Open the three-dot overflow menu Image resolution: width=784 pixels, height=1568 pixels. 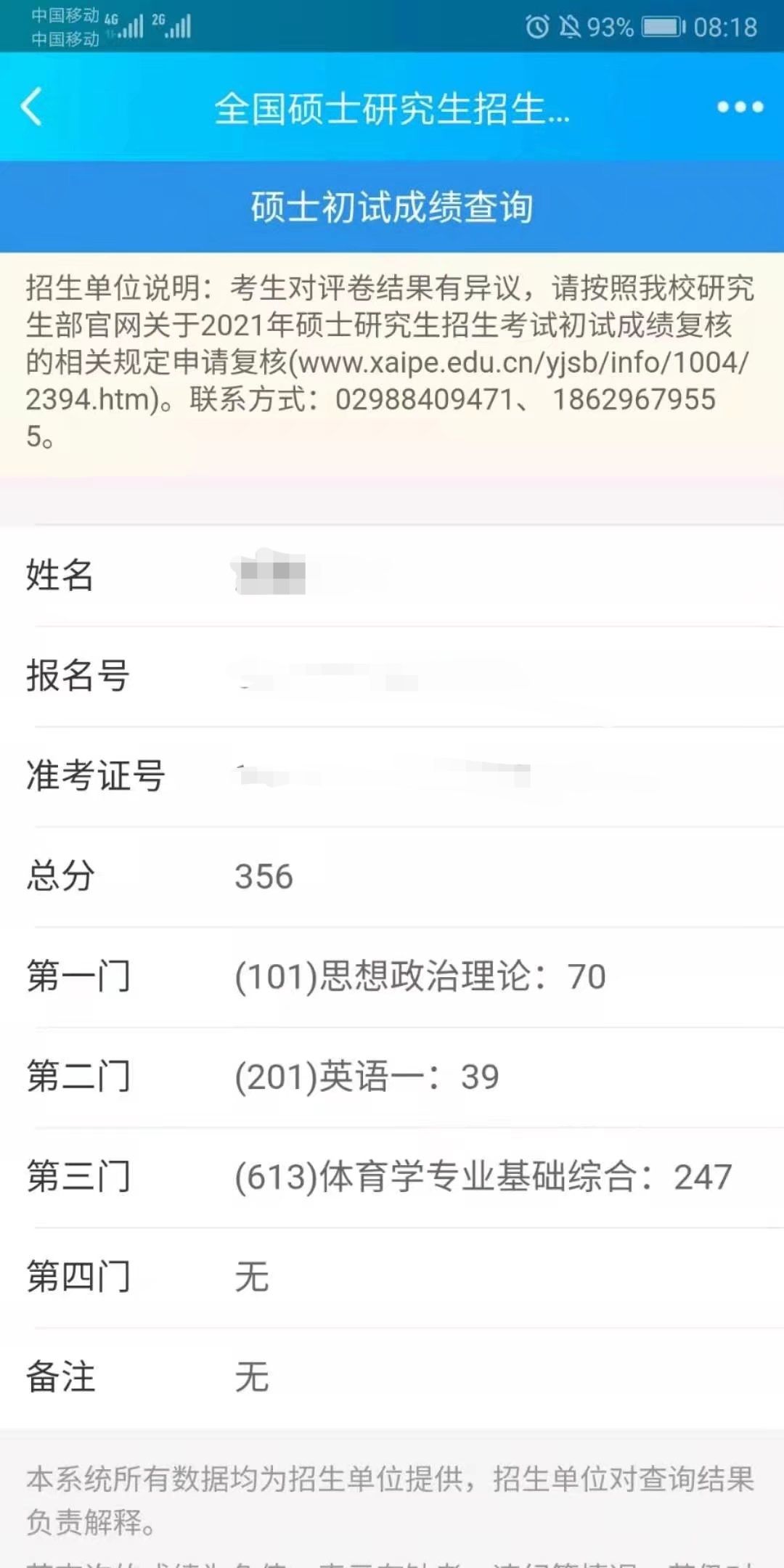[740, 107]
